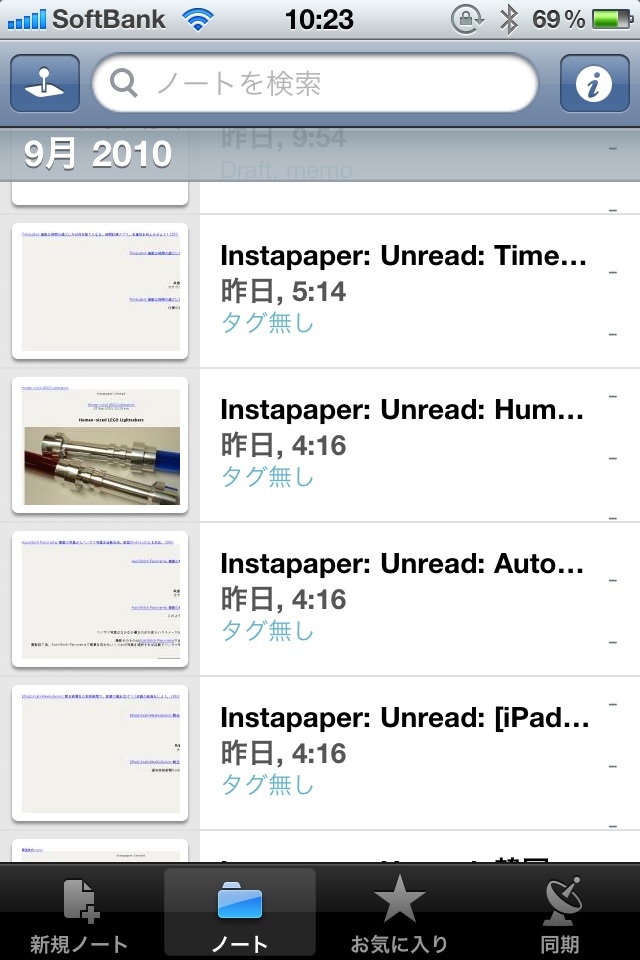Open note Instapaper: Unread: Time…
The height and width of the screenshot is (960, 640).
(x=403, y=290)
